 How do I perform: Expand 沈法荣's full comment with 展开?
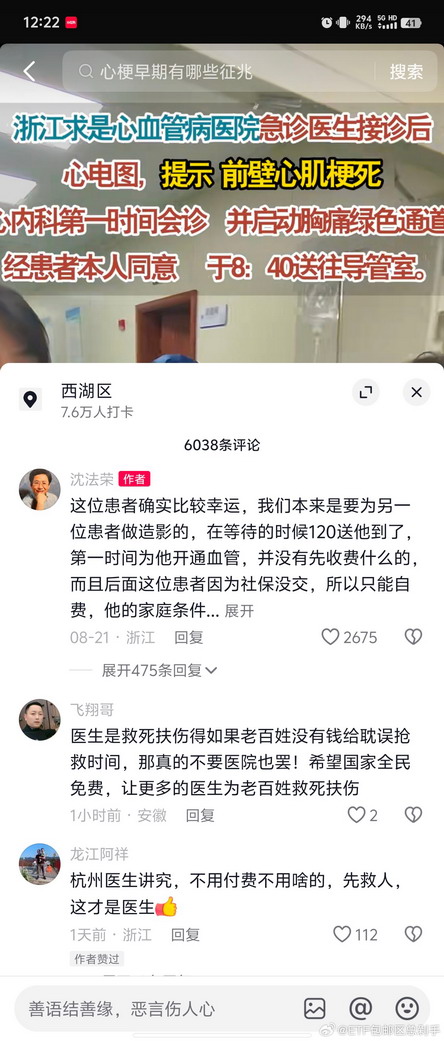[x=239, y=611]
